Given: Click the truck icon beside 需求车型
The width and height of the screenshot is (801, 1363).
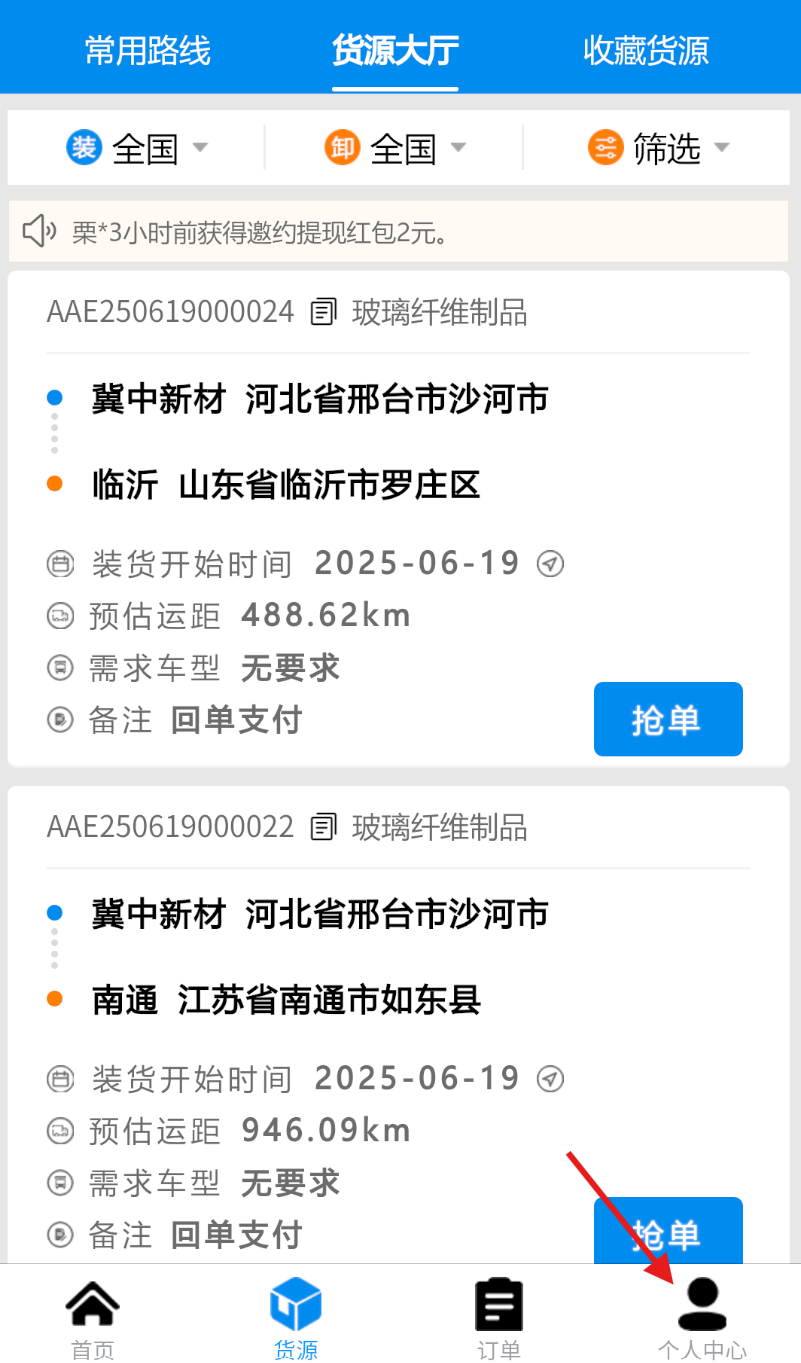Looking at the screenshot, I should coord(60,668).
